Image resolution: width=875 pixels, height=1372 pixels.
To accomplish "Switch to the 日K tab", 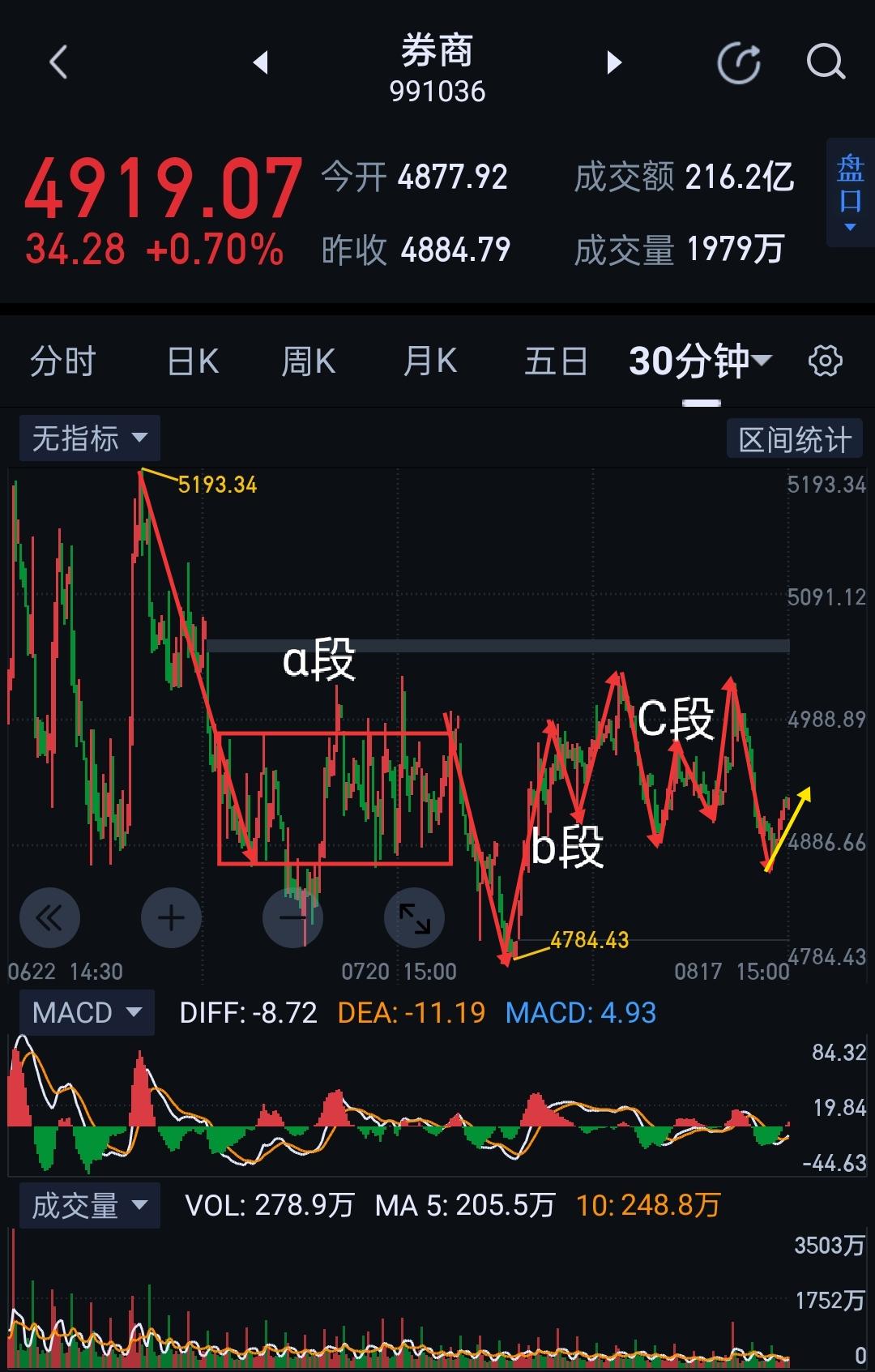I will 193,361.
